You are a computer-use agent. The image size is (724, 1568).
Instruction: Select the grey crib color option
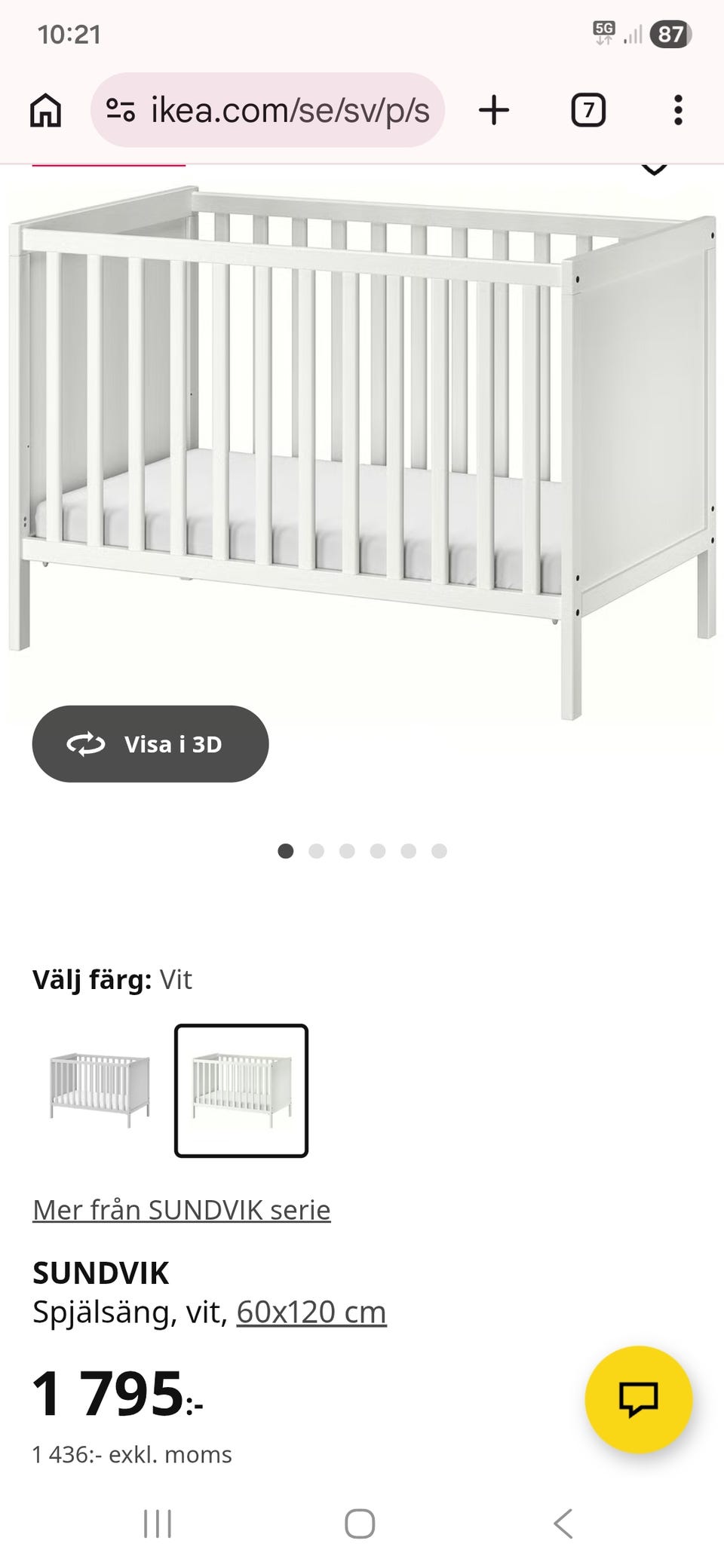coord(100,1090)
